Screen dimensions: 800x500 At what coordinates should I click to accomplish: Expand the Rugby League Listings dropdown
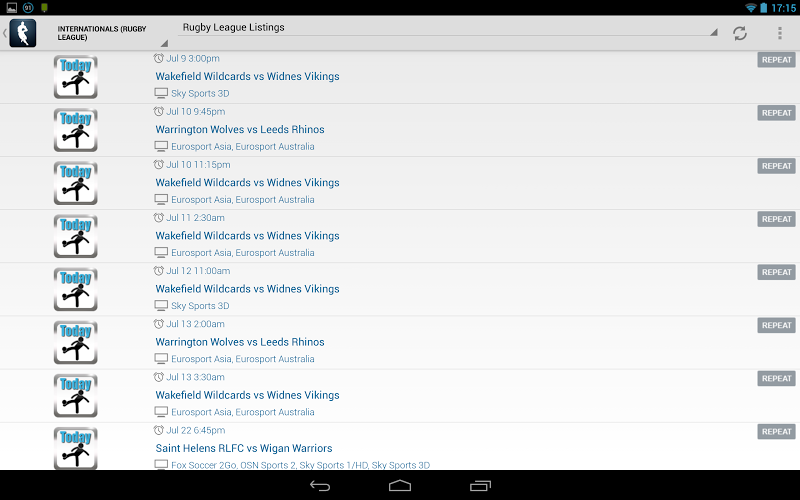pyautogui.click(x=448, y=30)
